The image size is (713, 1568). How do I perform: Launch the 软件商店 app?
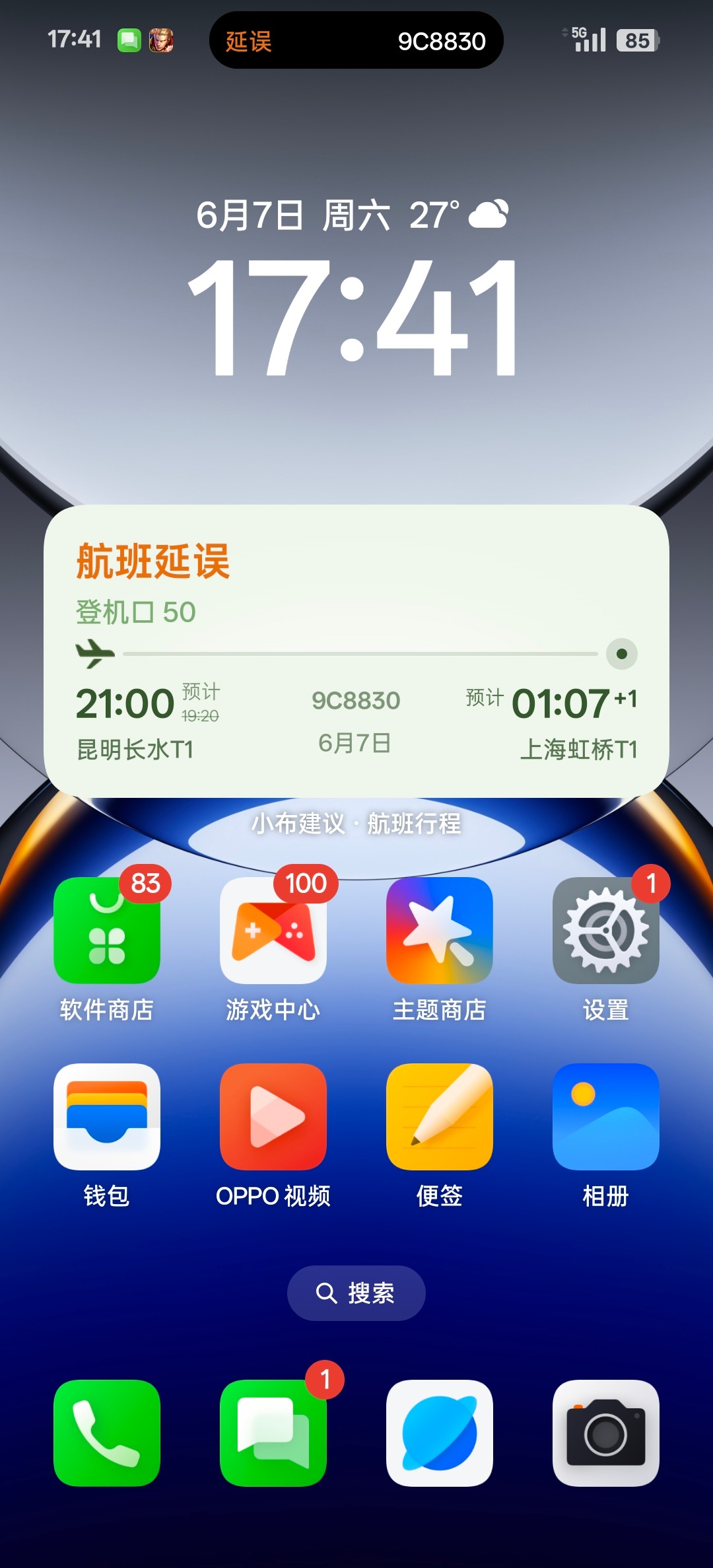107,930
